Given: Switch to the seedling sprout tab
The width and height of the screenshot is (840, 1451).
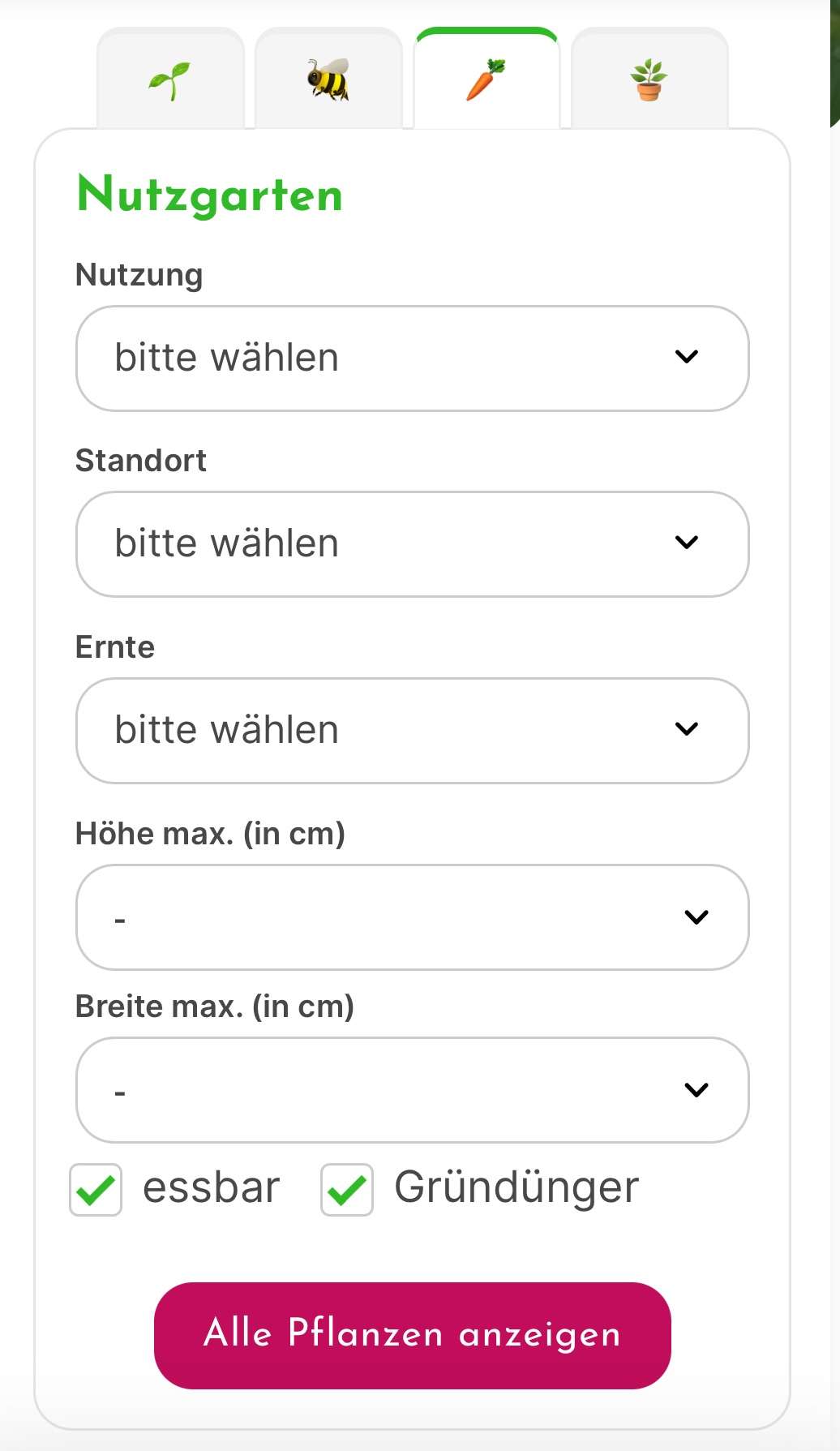Looking at the screenshot, I should click(170, 79).
